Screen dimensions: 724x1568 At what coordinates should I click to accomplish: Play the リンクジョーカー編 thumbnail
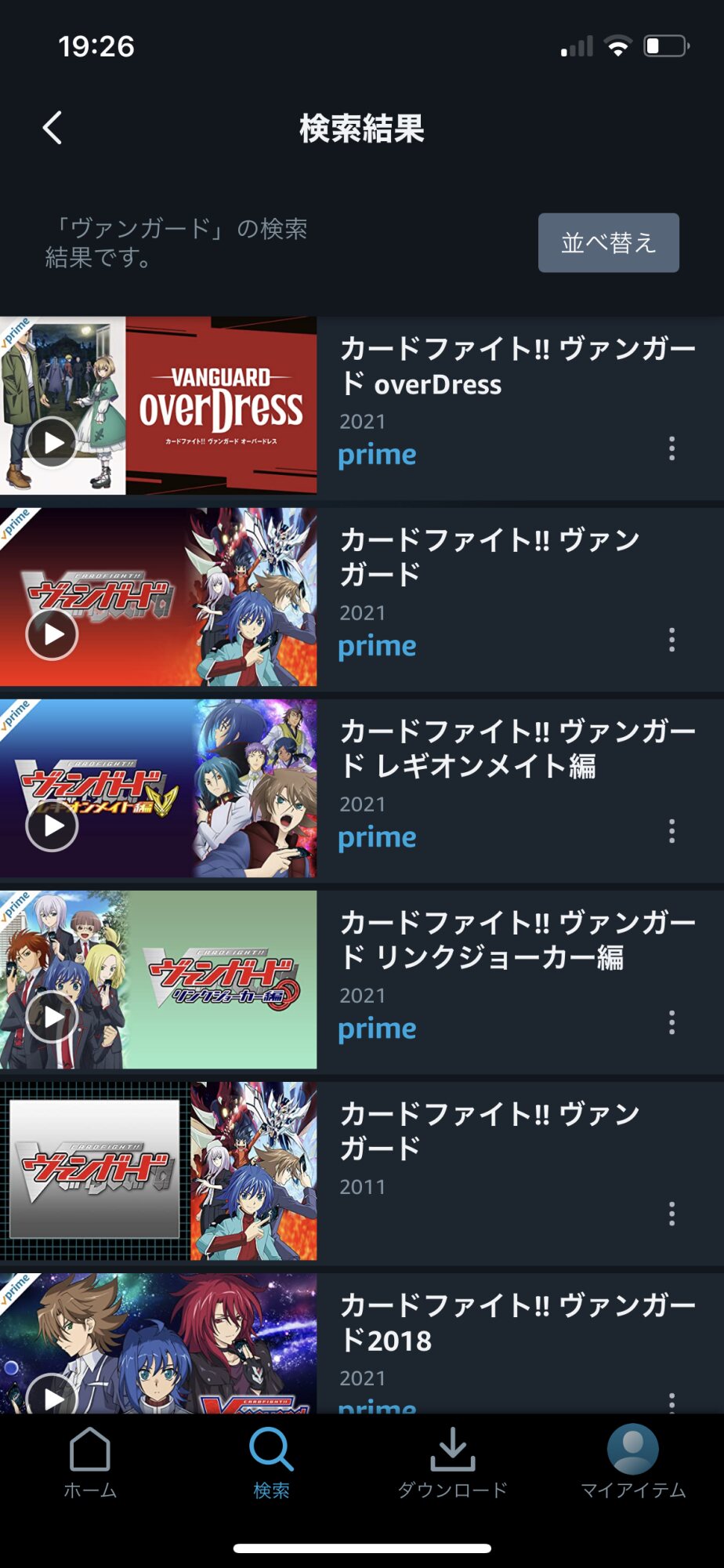point(52,1017)
